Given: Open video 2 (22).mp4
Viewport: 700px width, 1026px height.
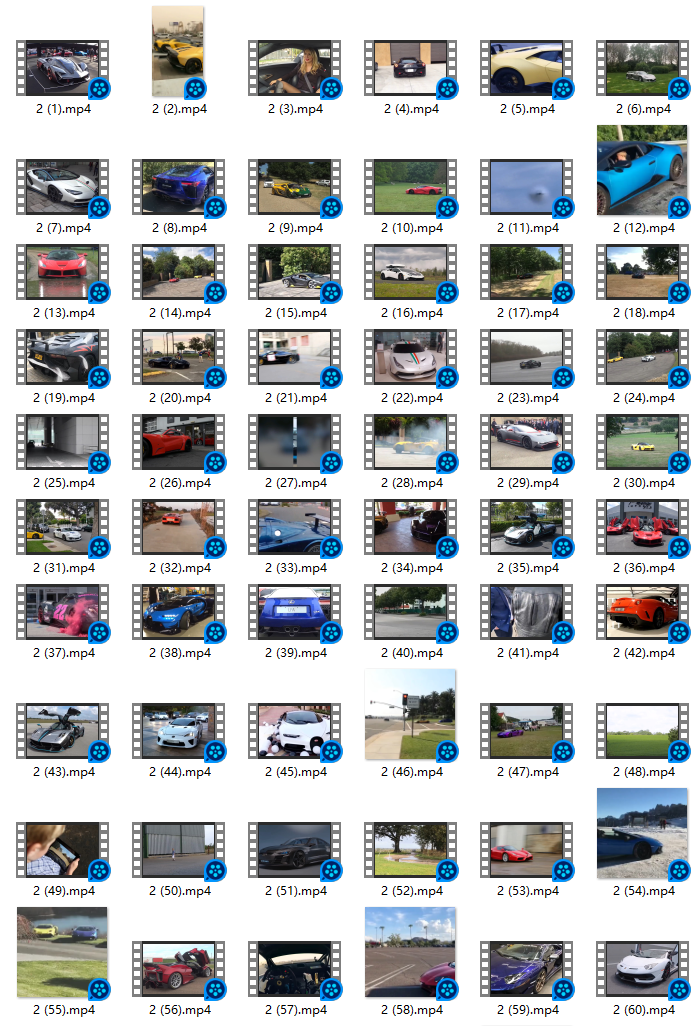Looking at the screenshot, I should [410, 357].
